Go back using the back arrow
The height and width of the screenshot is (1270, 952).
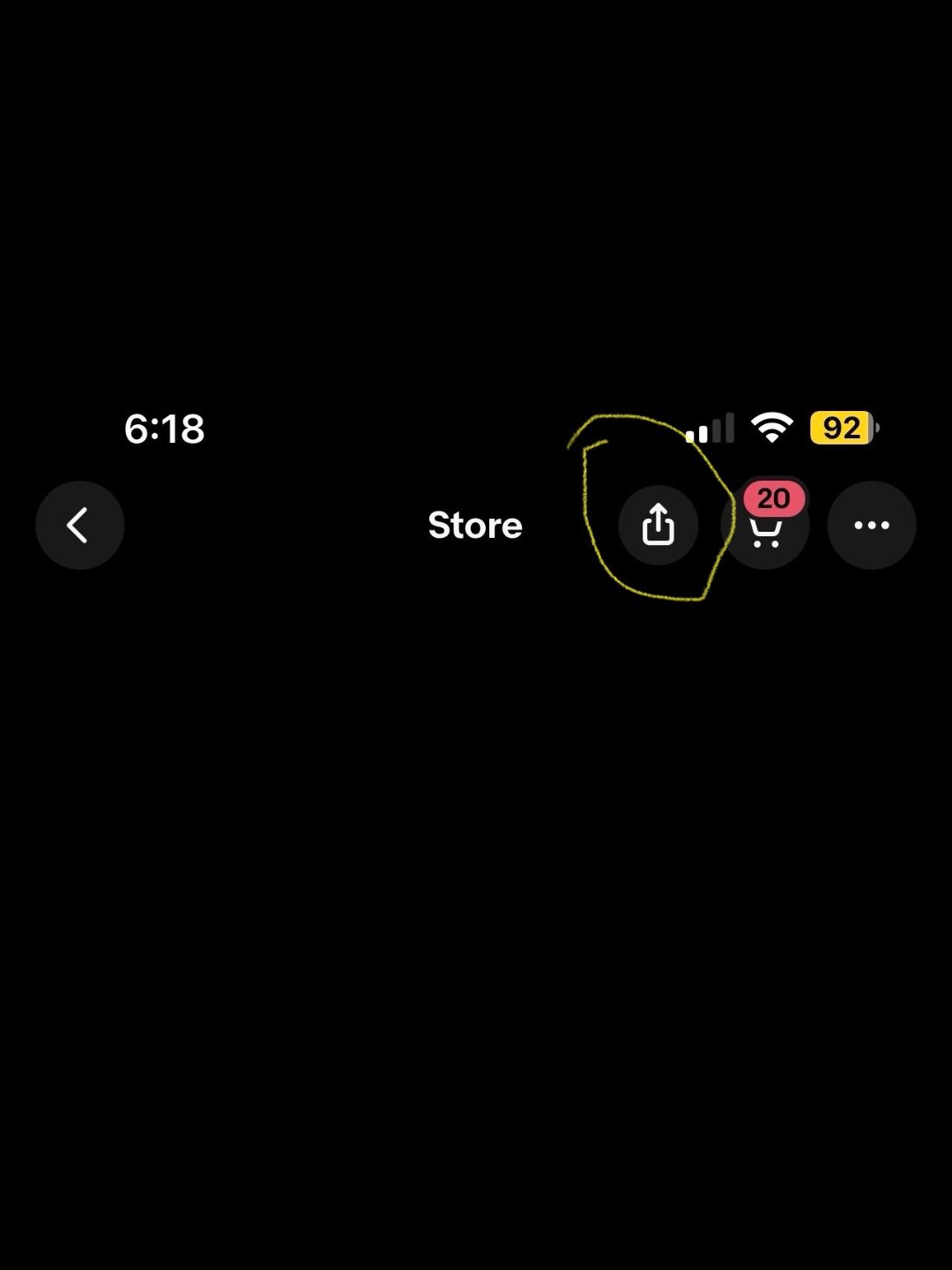79,526
